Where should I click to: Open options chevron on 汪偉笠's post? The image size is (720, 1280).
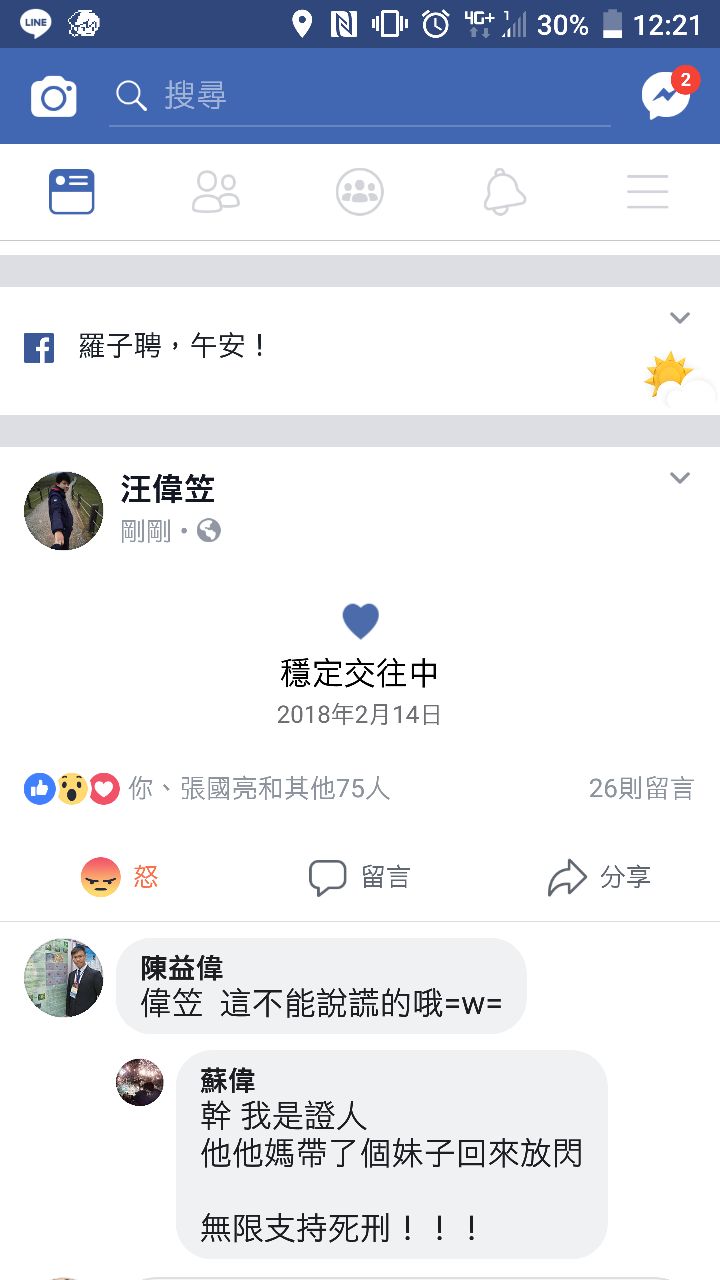click(x=680, y=478)
